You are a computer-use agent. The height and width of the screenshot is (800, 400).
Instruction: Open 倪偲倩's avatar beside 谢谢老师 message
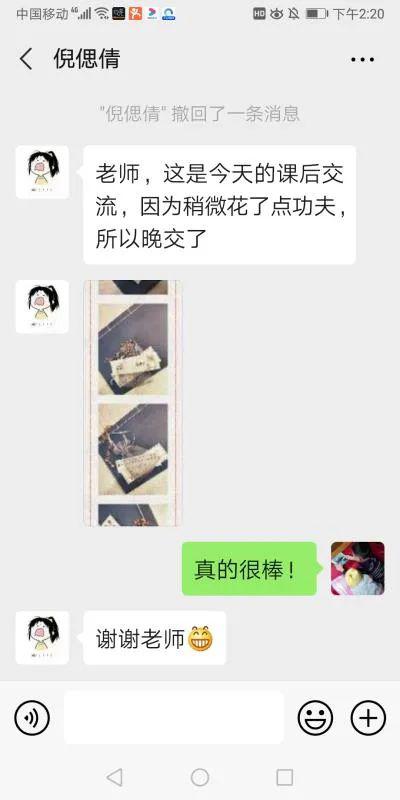coord(42,638)
